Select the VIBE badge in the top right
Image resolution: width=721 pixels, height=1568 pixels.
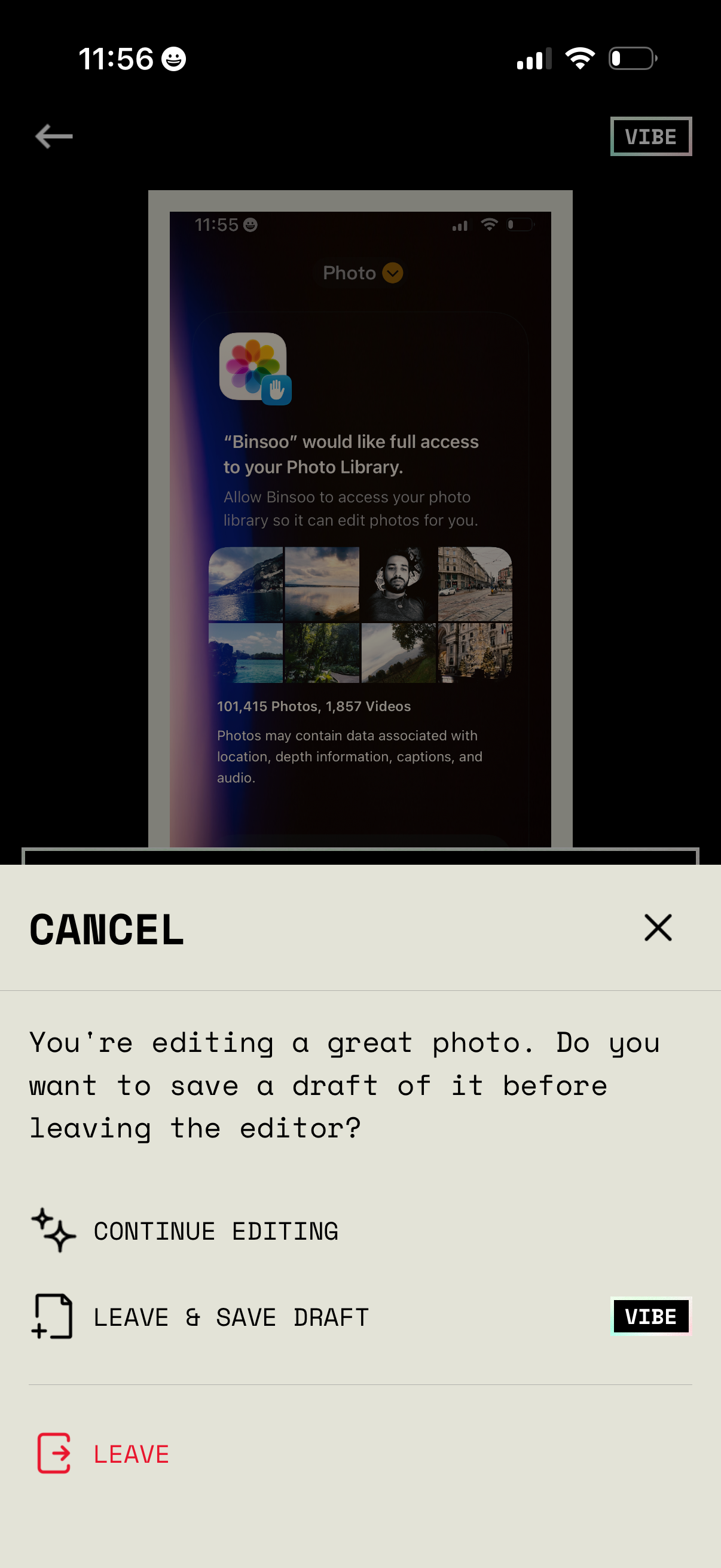coord(651,136)
